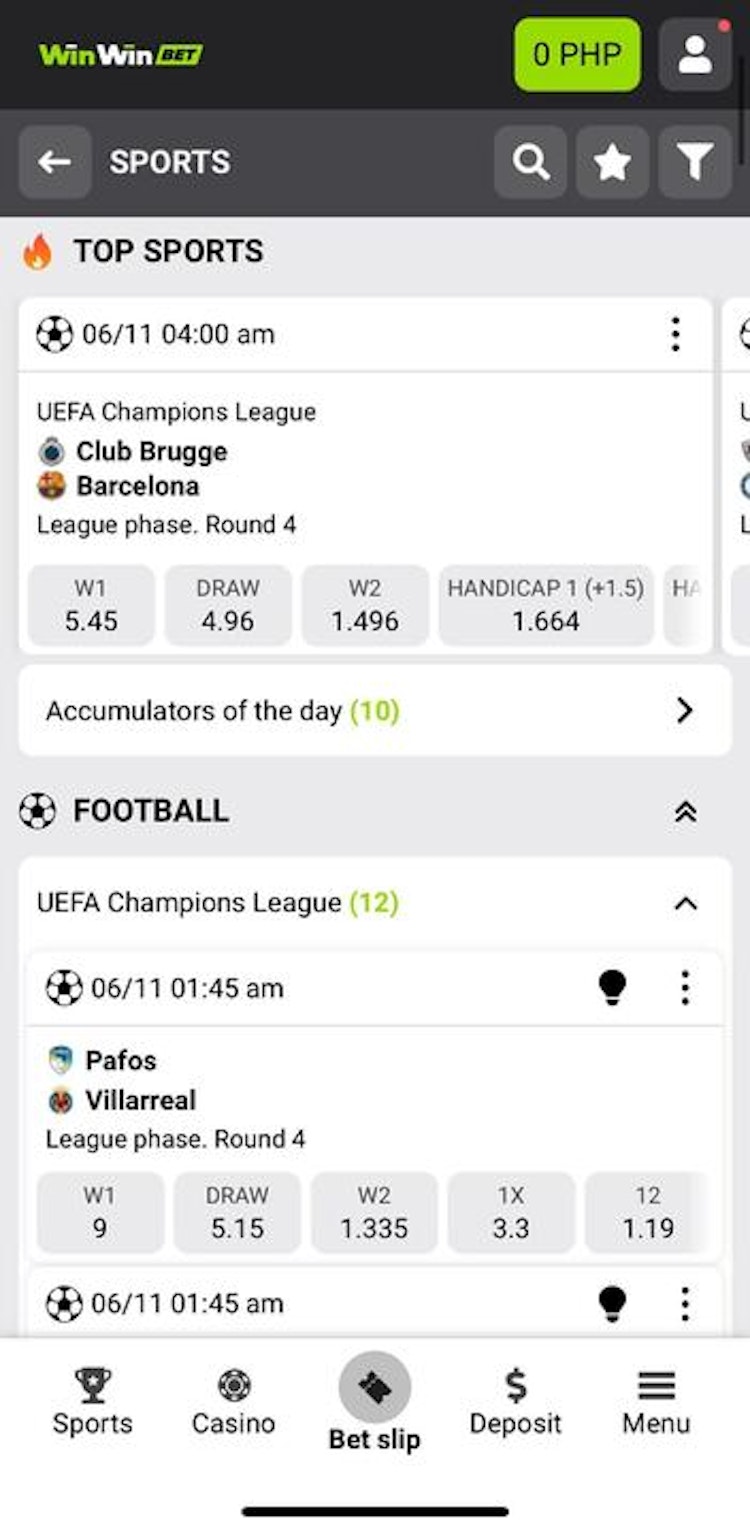Open the kebab menu on the Pafos match
This screenshot has height=1532, width=750.
point(685,987)
